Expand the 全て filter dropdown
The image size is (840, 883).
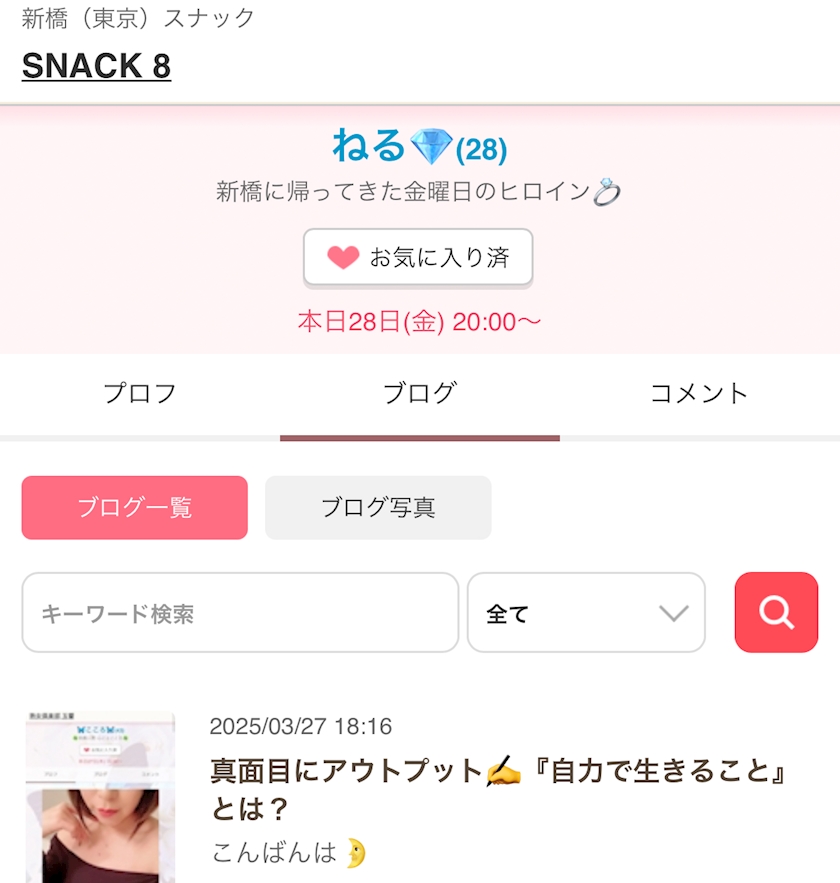click(586, 613)
